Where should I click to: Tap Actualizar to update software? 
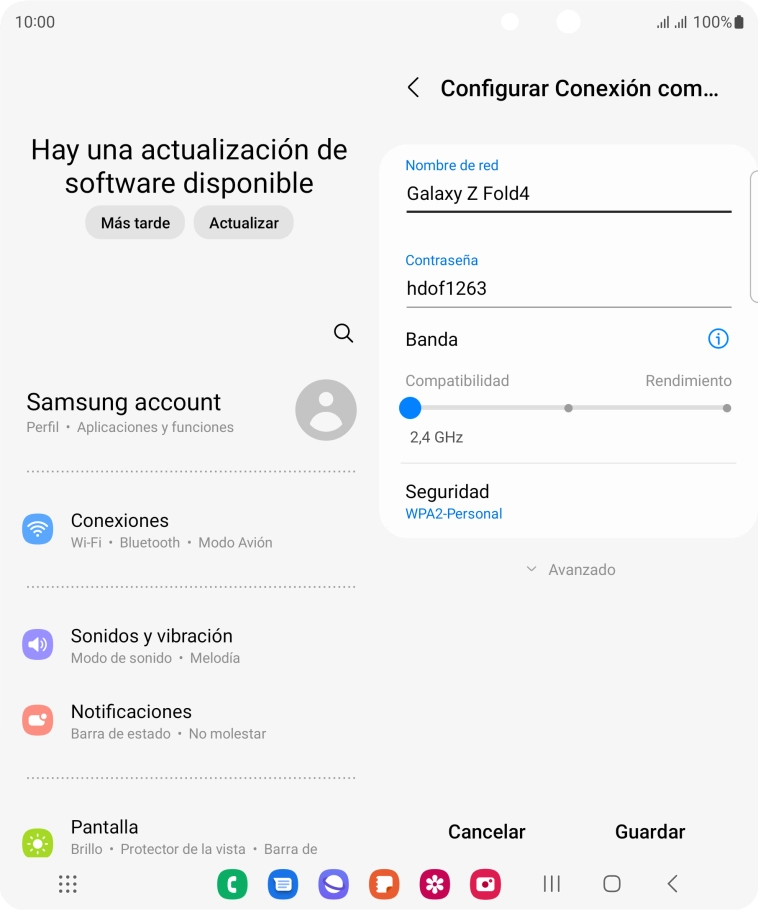244,223
